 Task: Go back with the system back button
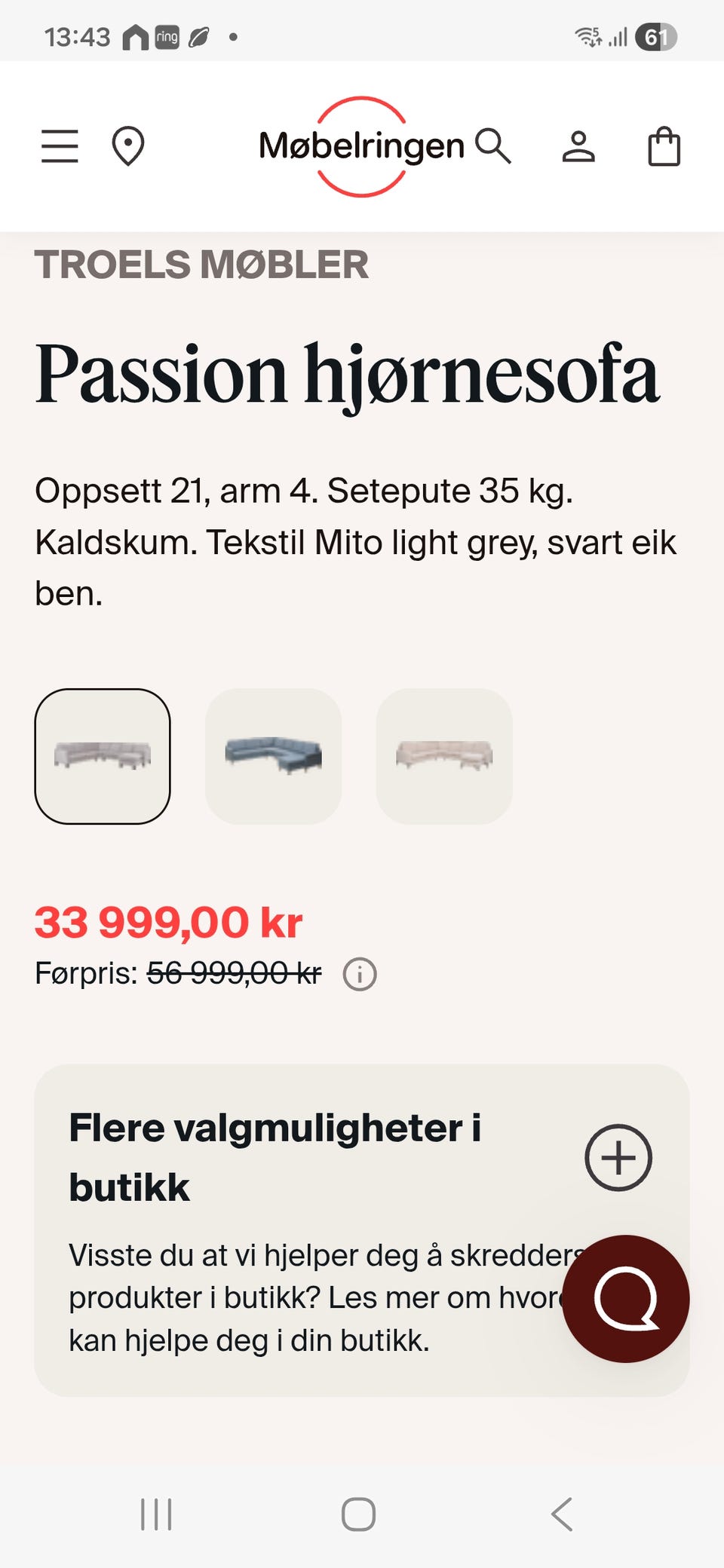pyautogui.click(x=563, y=1514)
